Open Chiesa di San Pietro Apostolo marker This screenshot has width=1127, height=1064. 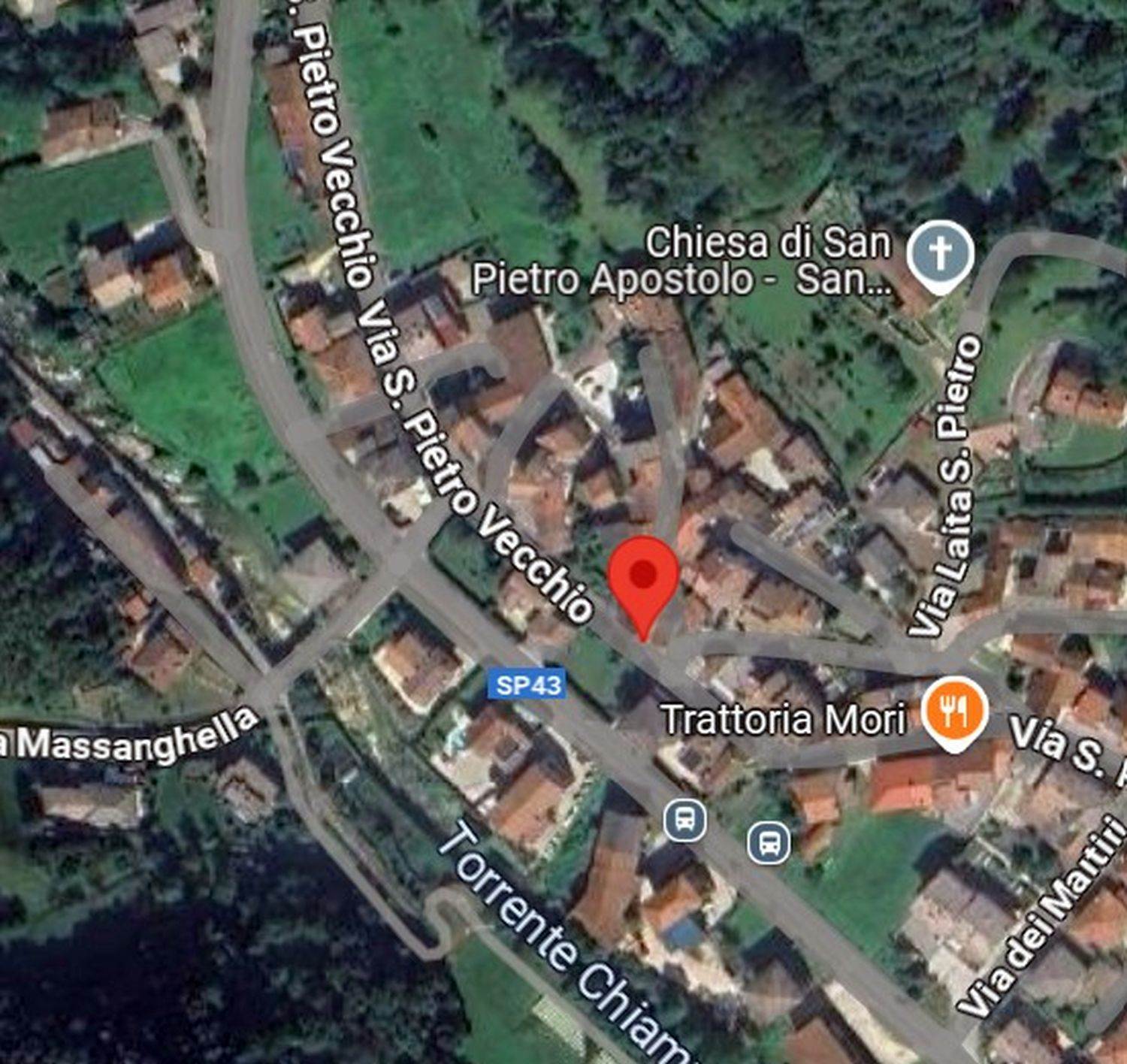point(940,253)
